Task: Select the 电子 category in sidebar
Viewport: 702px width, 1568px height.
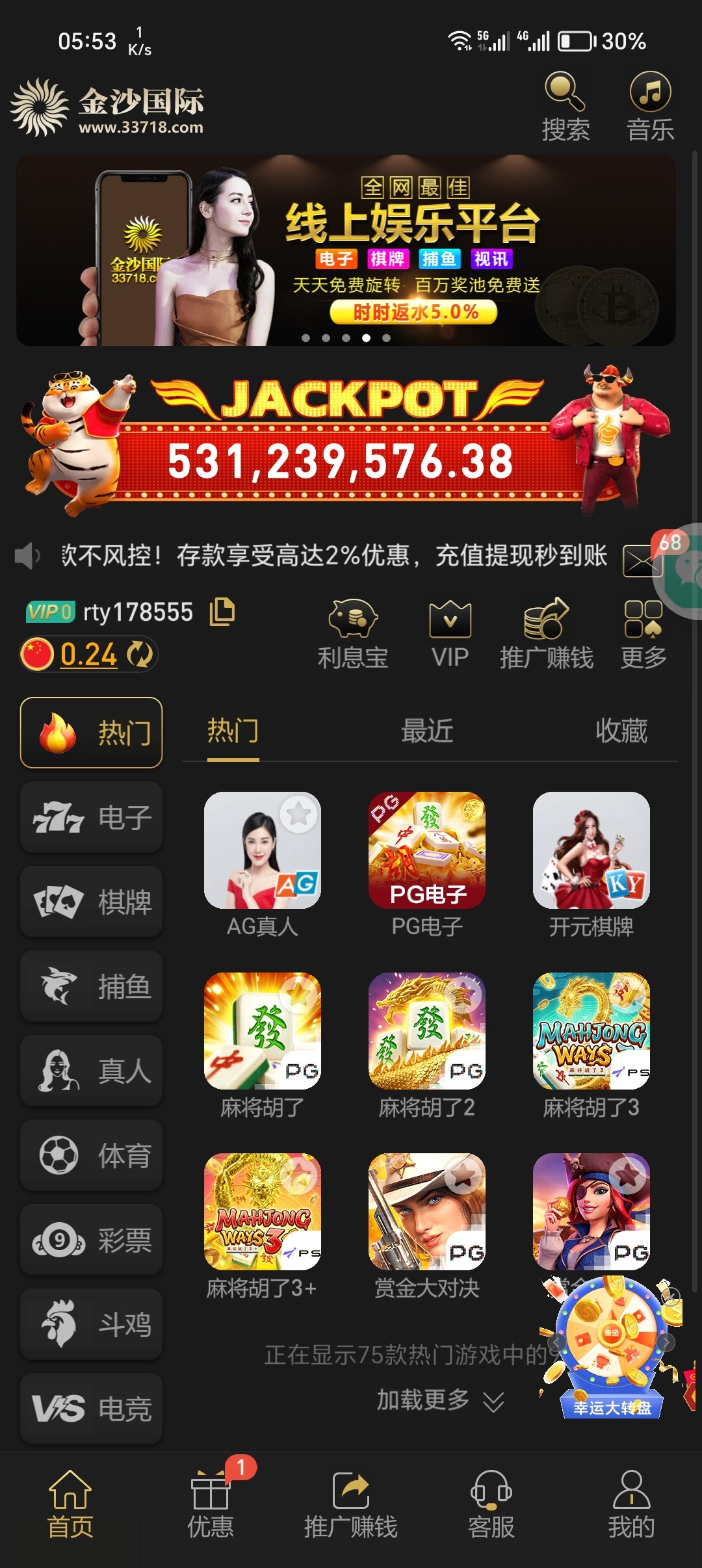Action: point(92,817)
